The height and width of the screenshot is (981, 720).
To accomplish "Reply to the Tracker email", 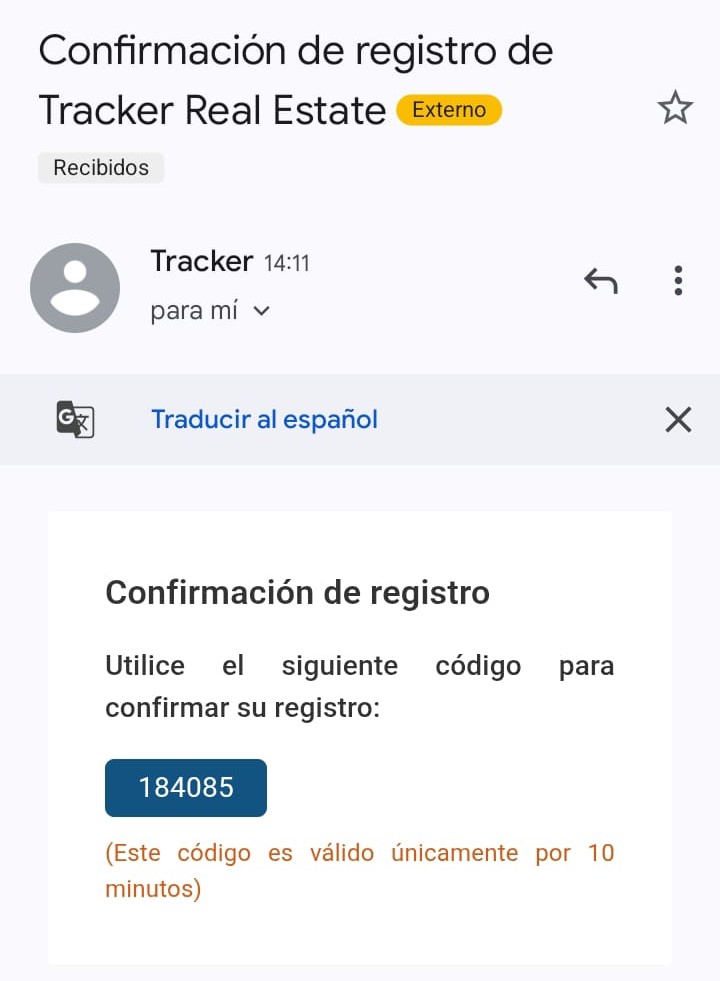I will (x=600, y=282).
